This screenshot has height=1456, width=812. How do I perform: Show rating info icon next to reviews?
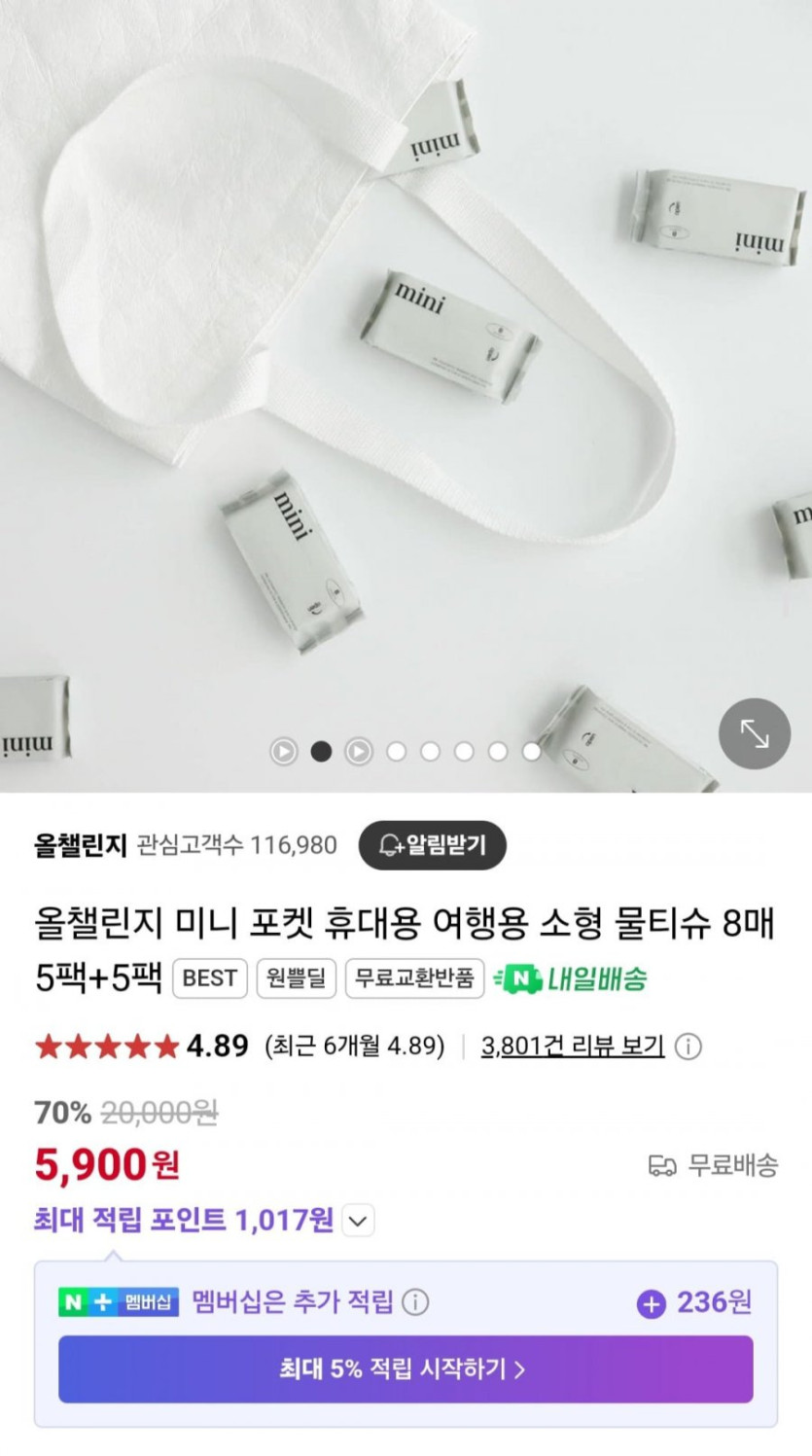(688, 1048)
